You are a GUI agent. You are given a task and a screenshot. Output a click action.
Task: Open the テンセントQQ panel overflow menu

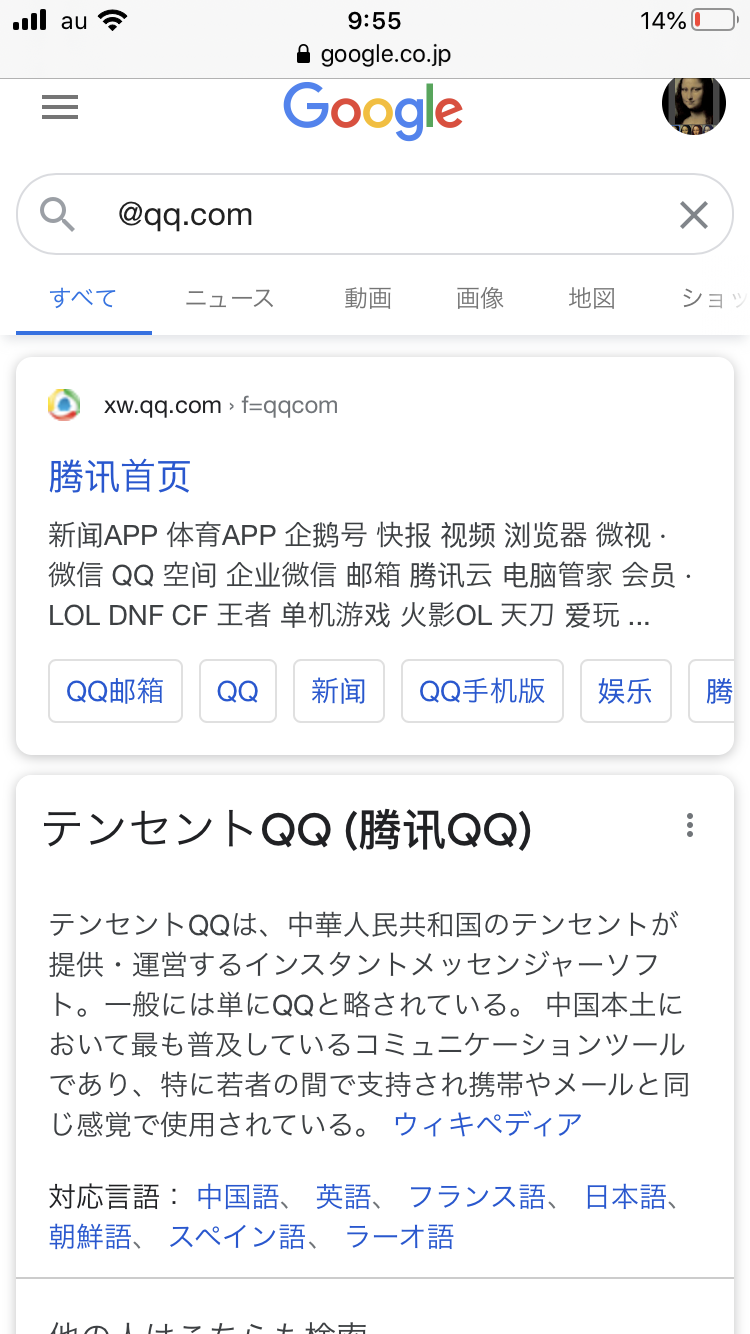click(689, 826)
